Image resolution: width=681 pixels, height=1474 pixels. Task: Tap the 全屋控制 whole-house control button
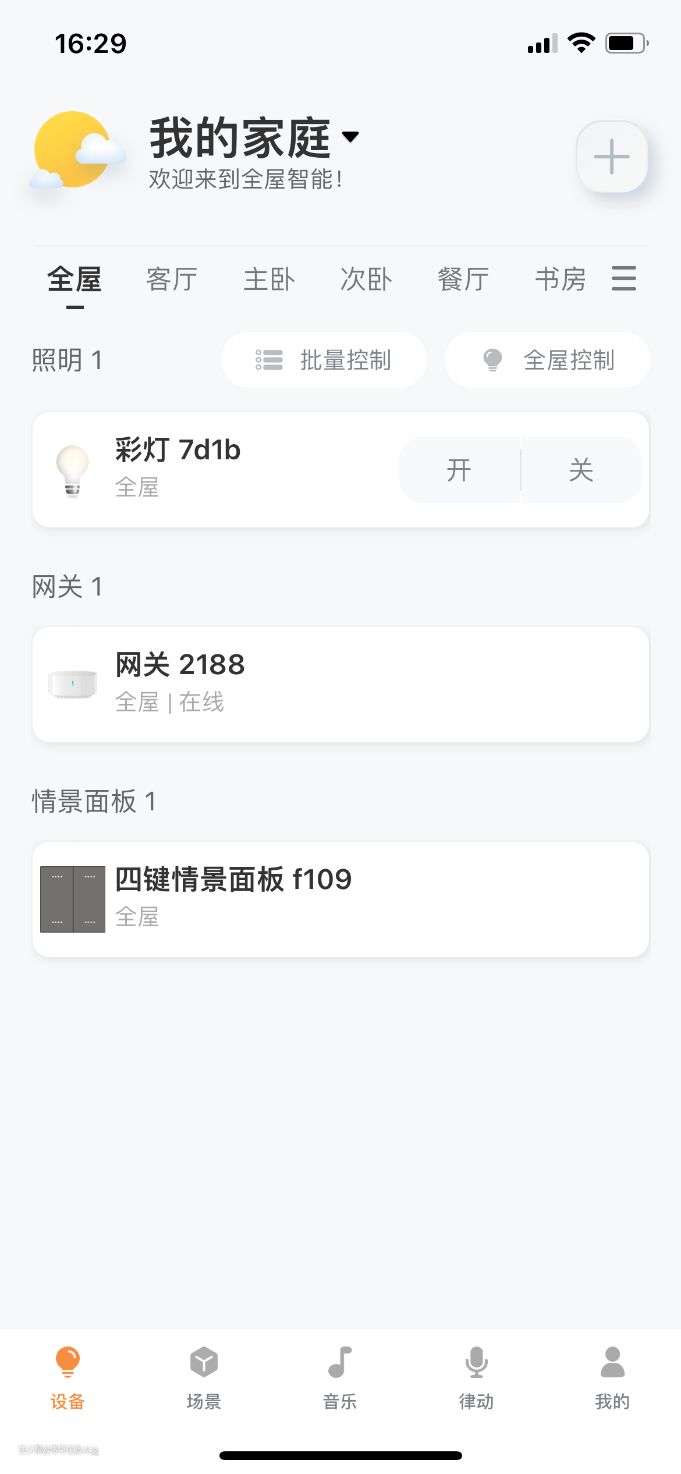[x=548, y=360]
